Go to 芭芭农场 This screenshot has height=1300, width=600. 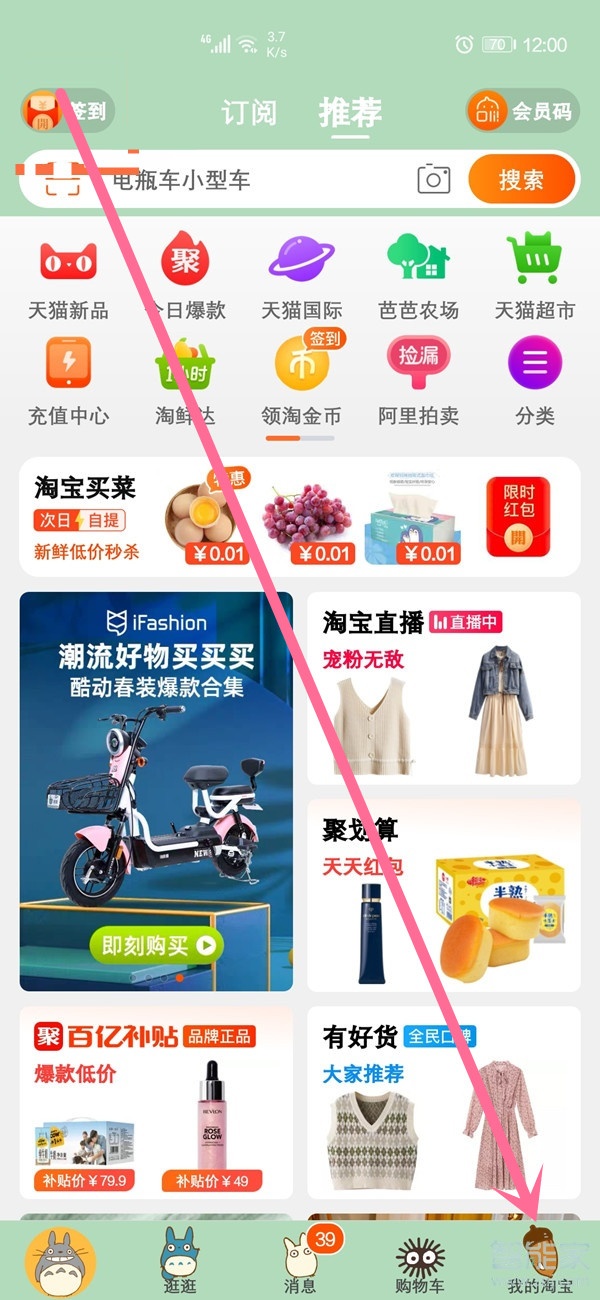[x=418, y=277]
